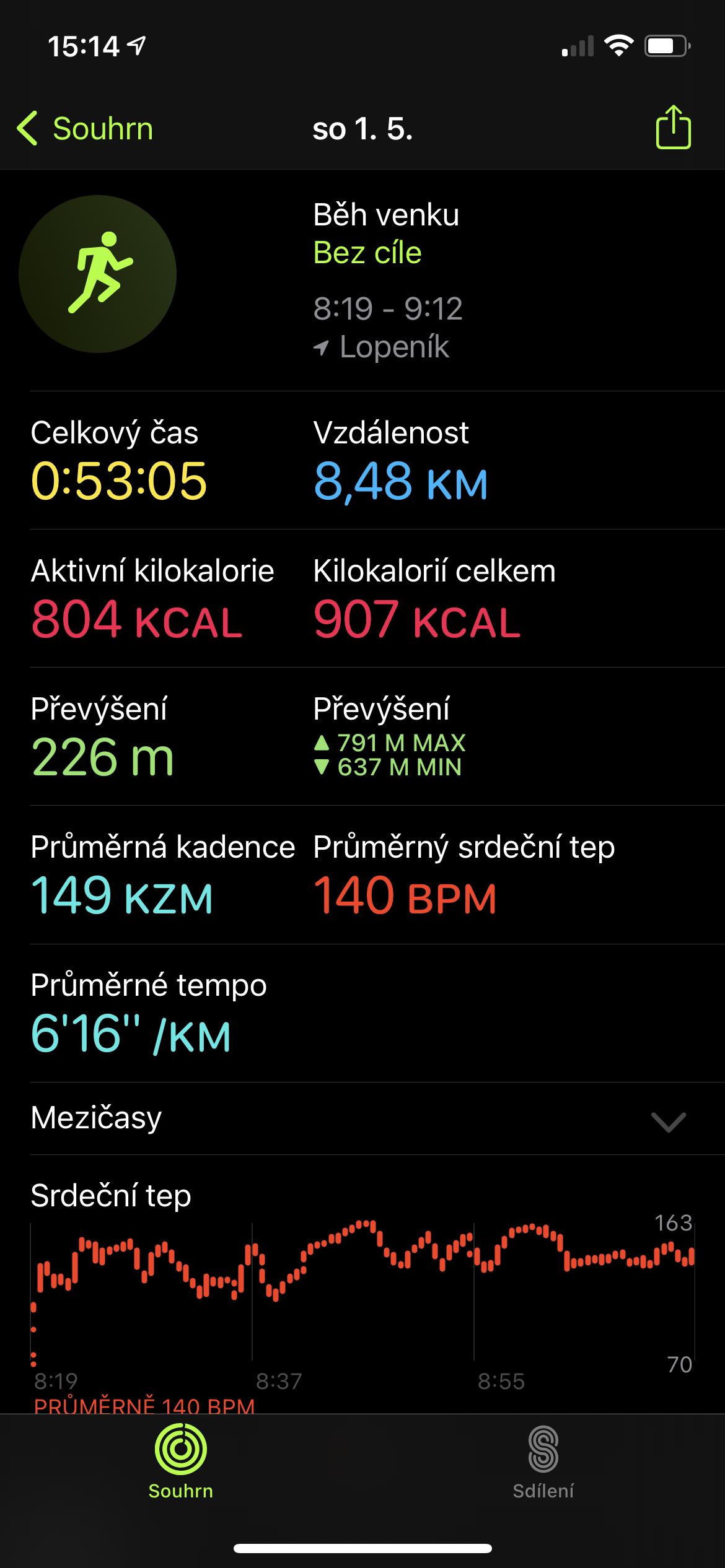
Task: Share this workout summary
Action: point(673,127)
